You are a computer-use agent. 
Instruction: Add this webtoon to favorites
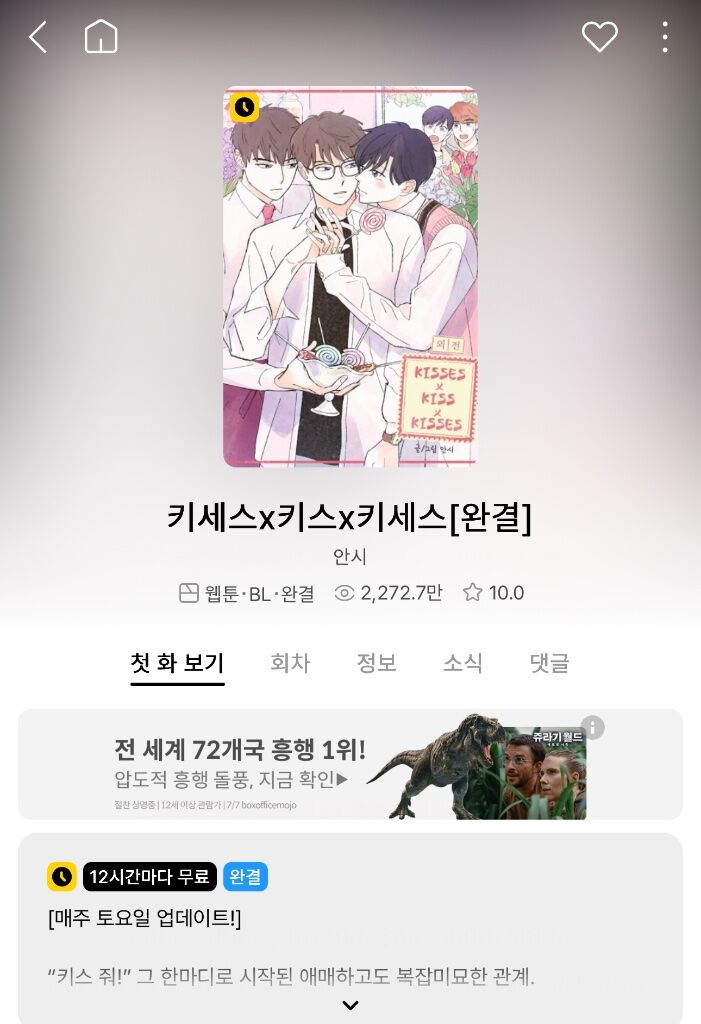tap(599, 38)
